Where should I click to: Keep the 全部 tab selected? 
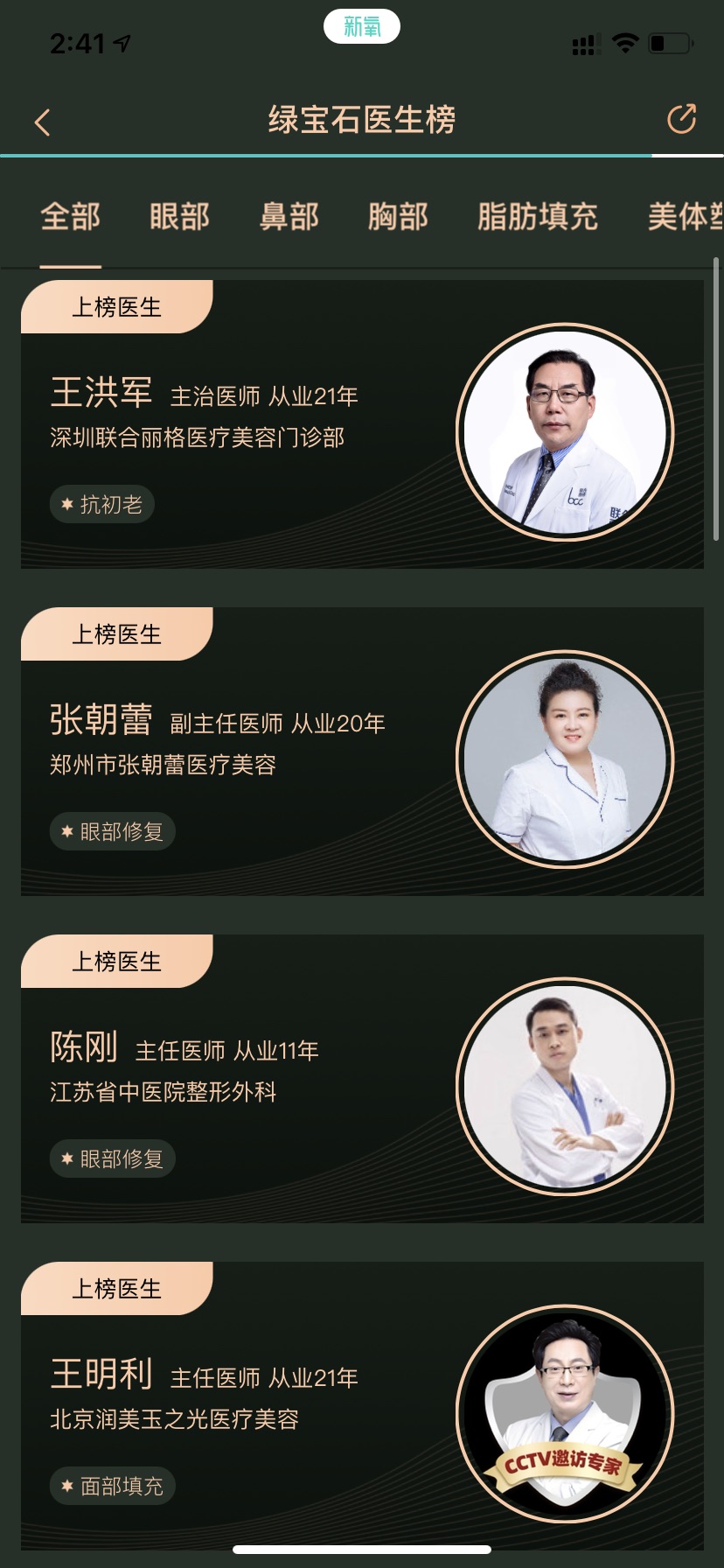pyautogui.click(x=70, y=217)
